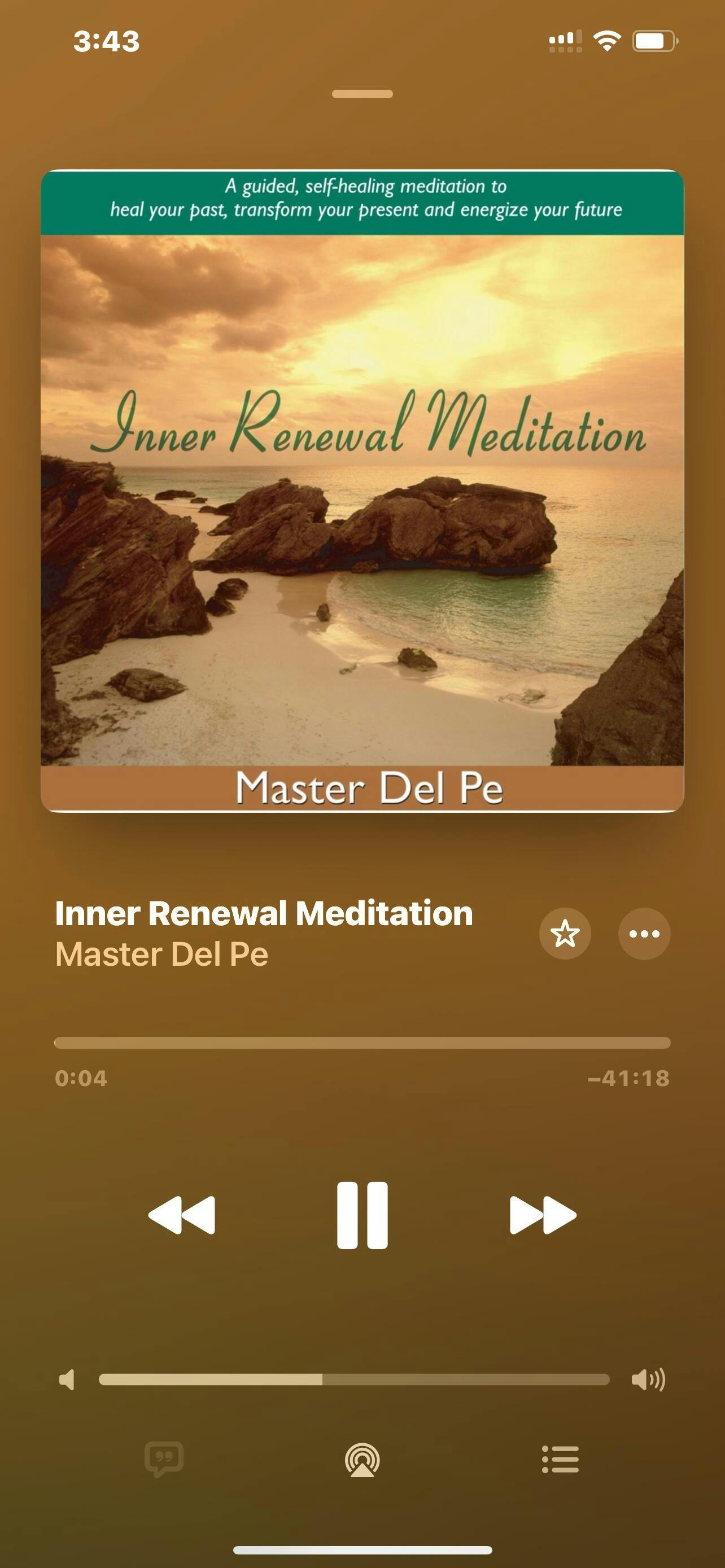Open the AirPlay output picker
This screenshot has width=725, height=1568.
coord(362,1460)
